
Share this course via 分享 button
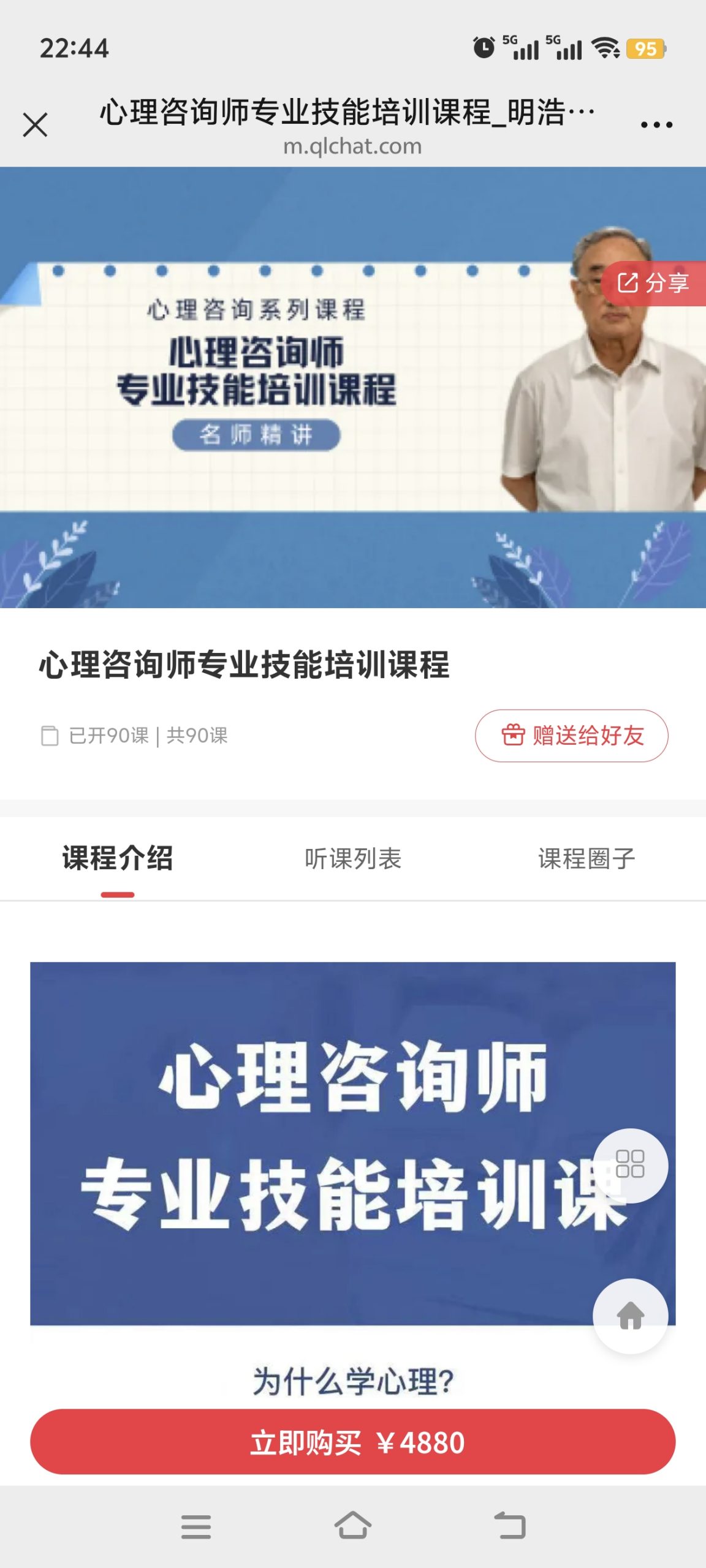click(653, 283)
